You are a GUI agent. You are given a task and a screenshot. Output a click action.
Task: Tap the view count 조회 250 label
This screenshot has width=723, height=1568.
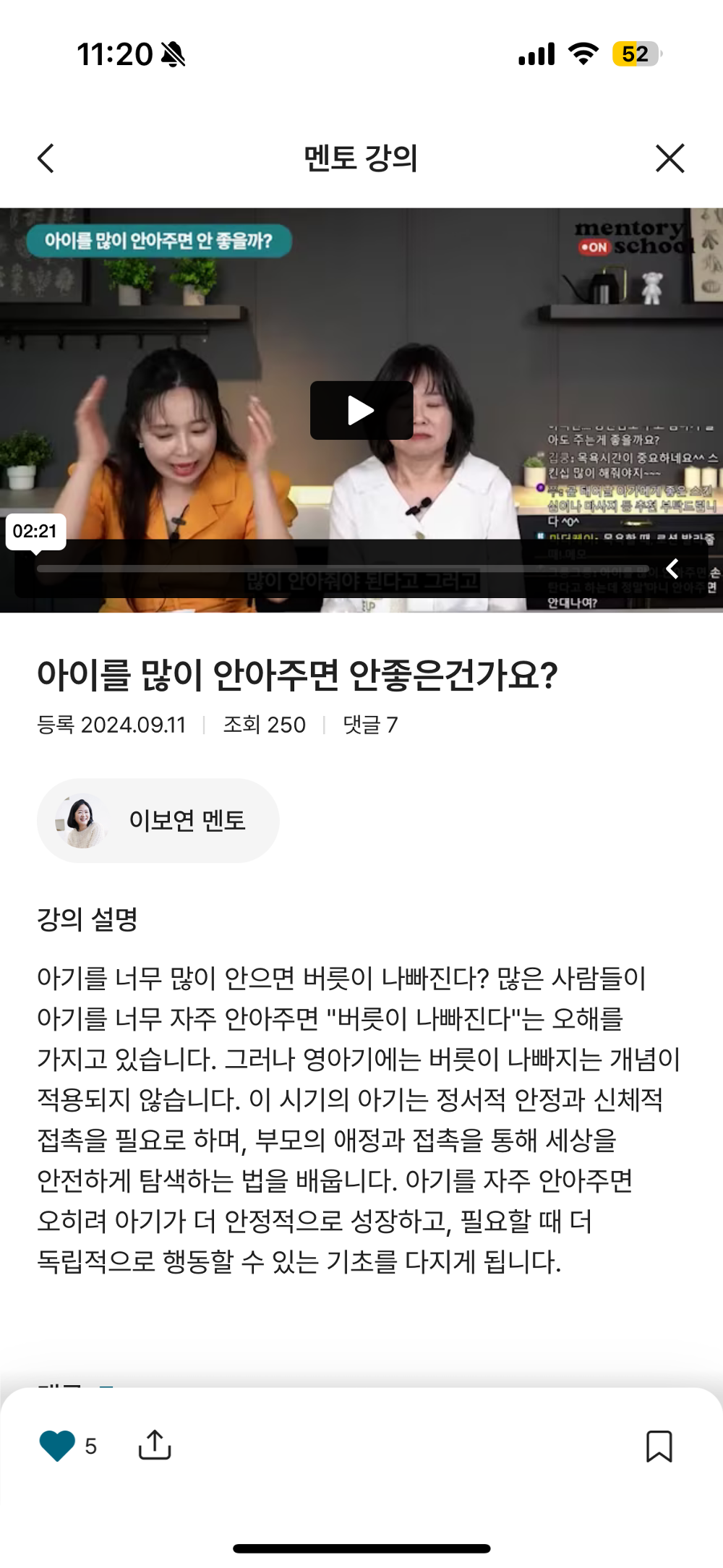(x=263, y=725)
